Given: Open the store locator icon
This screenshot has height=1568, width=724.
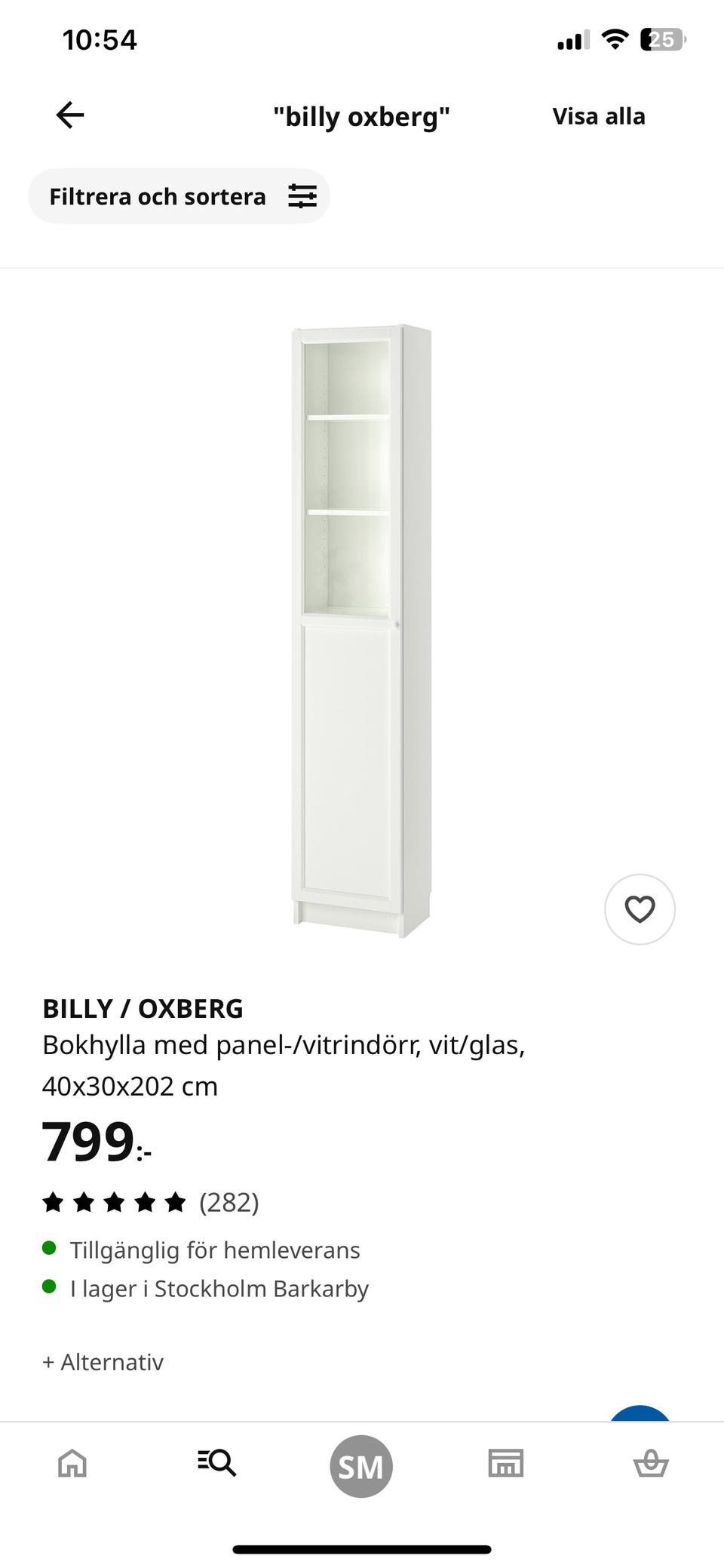Looking at the screenshot, I should point(506,1464).
